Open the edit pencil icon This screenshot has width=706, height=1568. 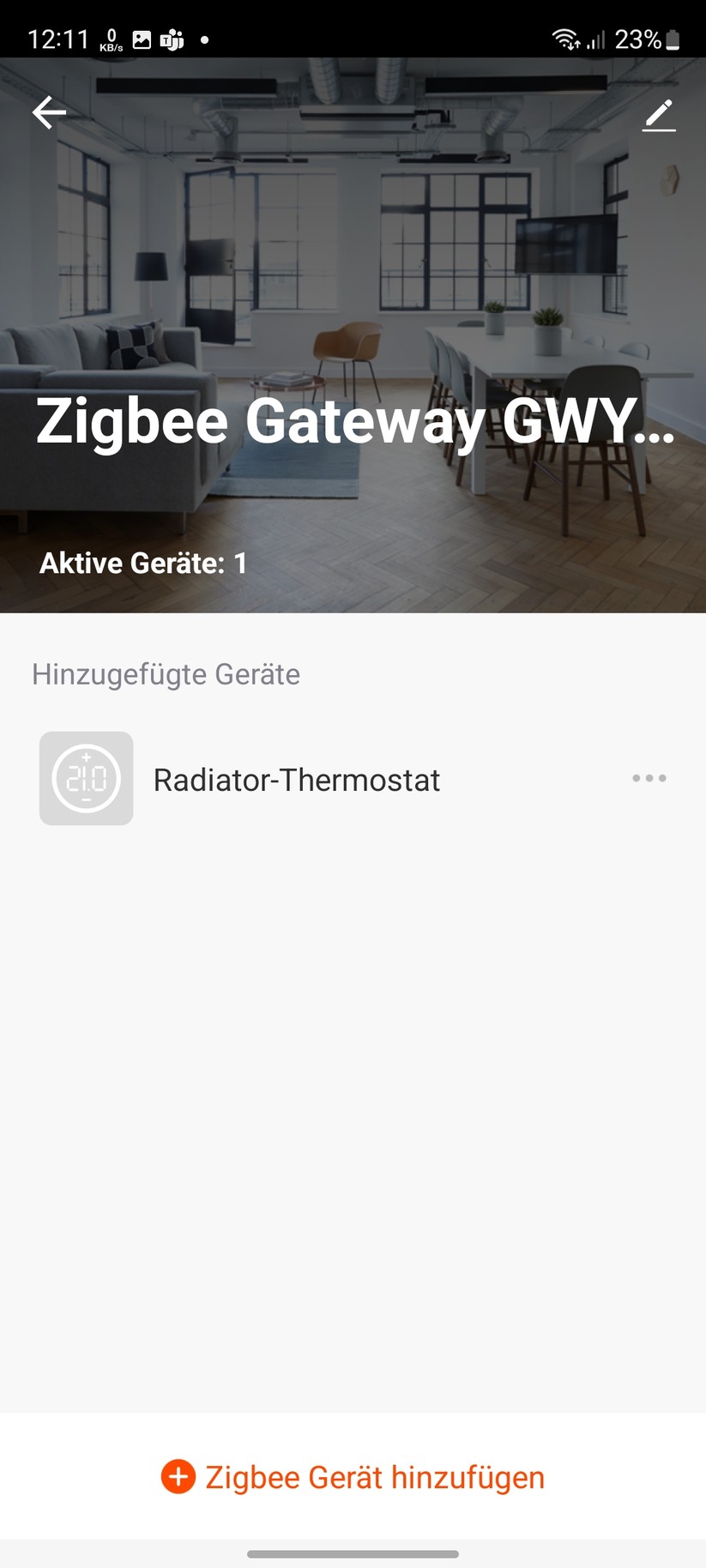(659, 116)
